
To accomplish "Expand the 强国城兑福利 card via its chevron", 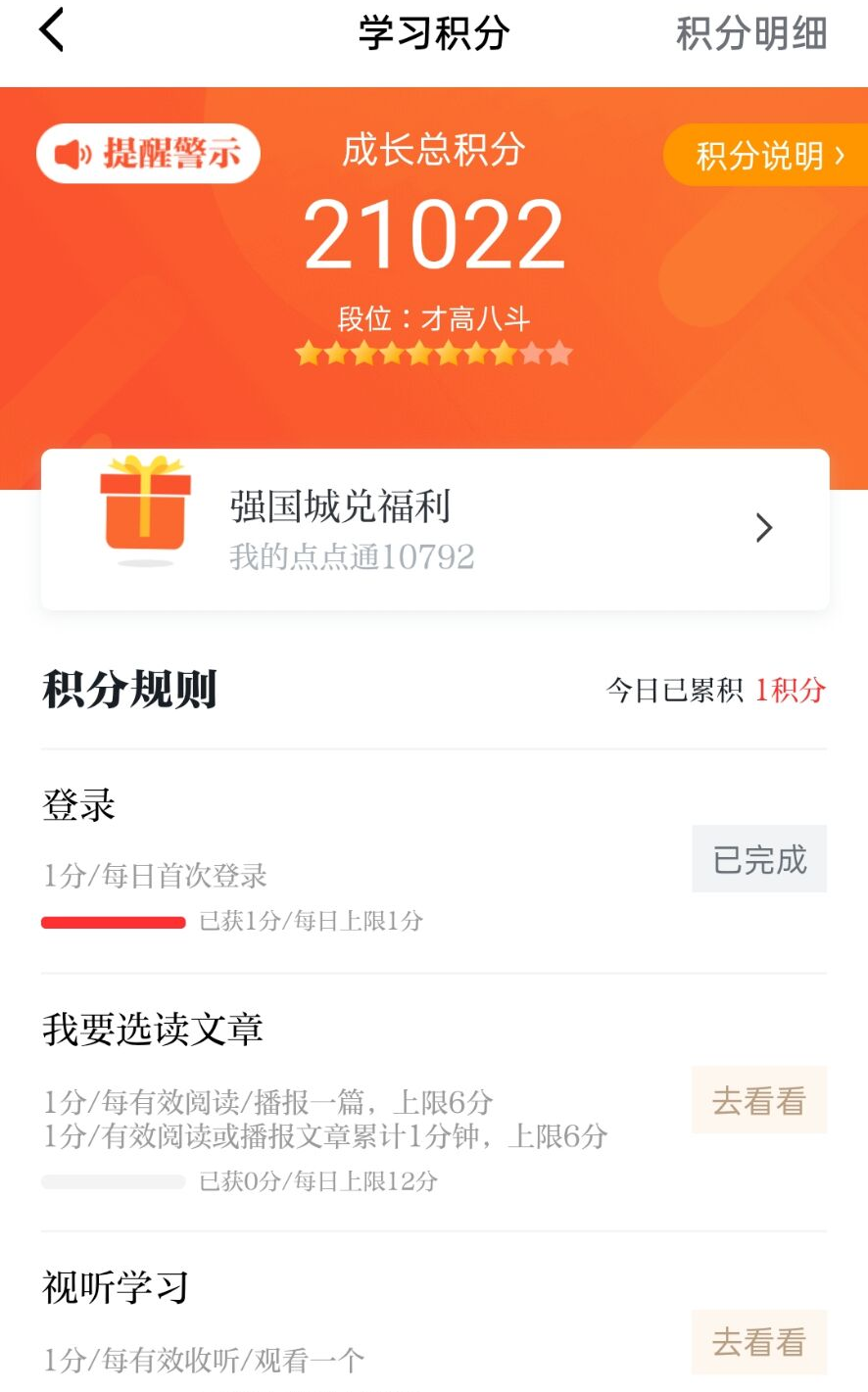I will [x=764, y=527].
